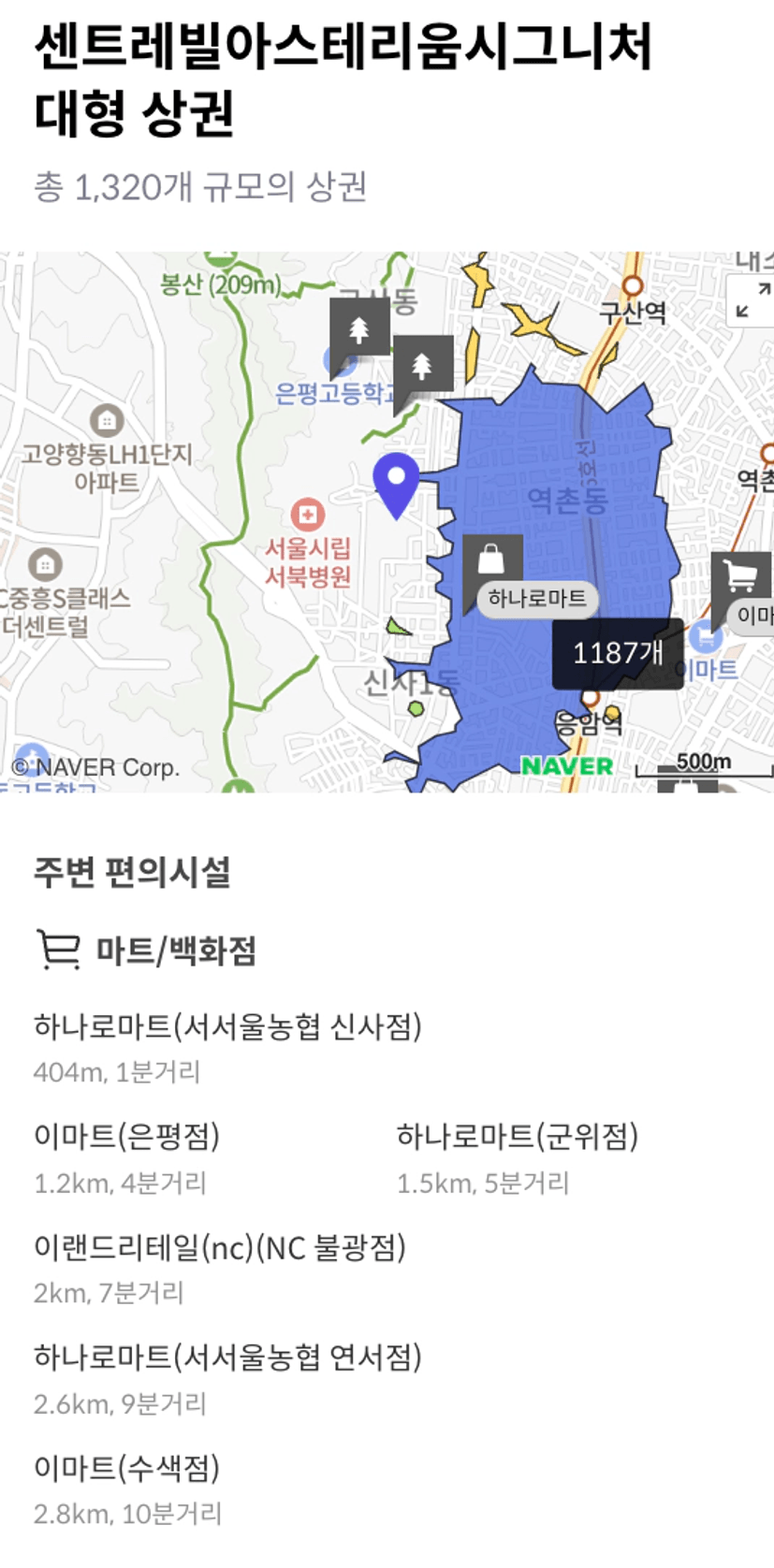Expand the map to fullscreen

[x=752, y=300]
